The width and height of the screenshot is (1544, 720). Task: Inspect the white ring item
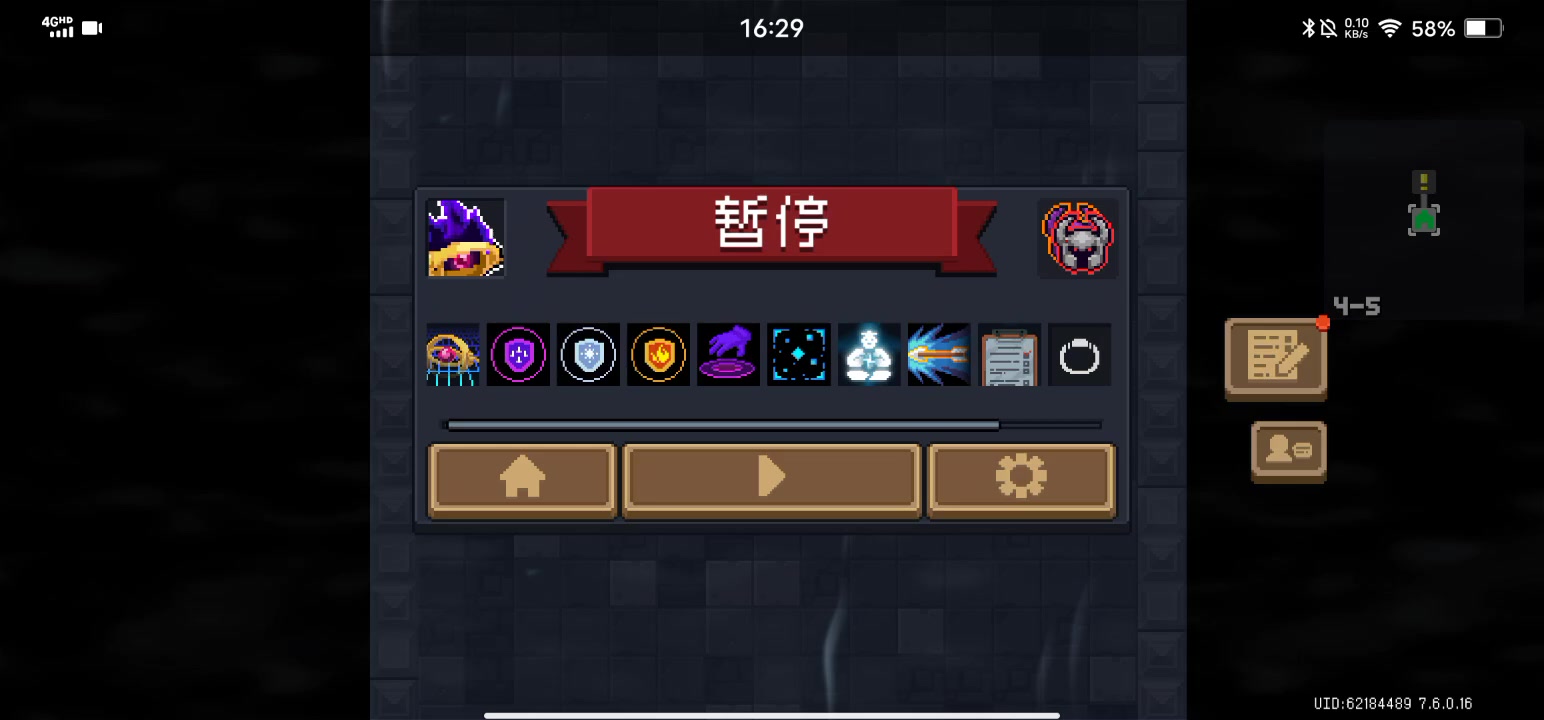[x=1079, y=355]
